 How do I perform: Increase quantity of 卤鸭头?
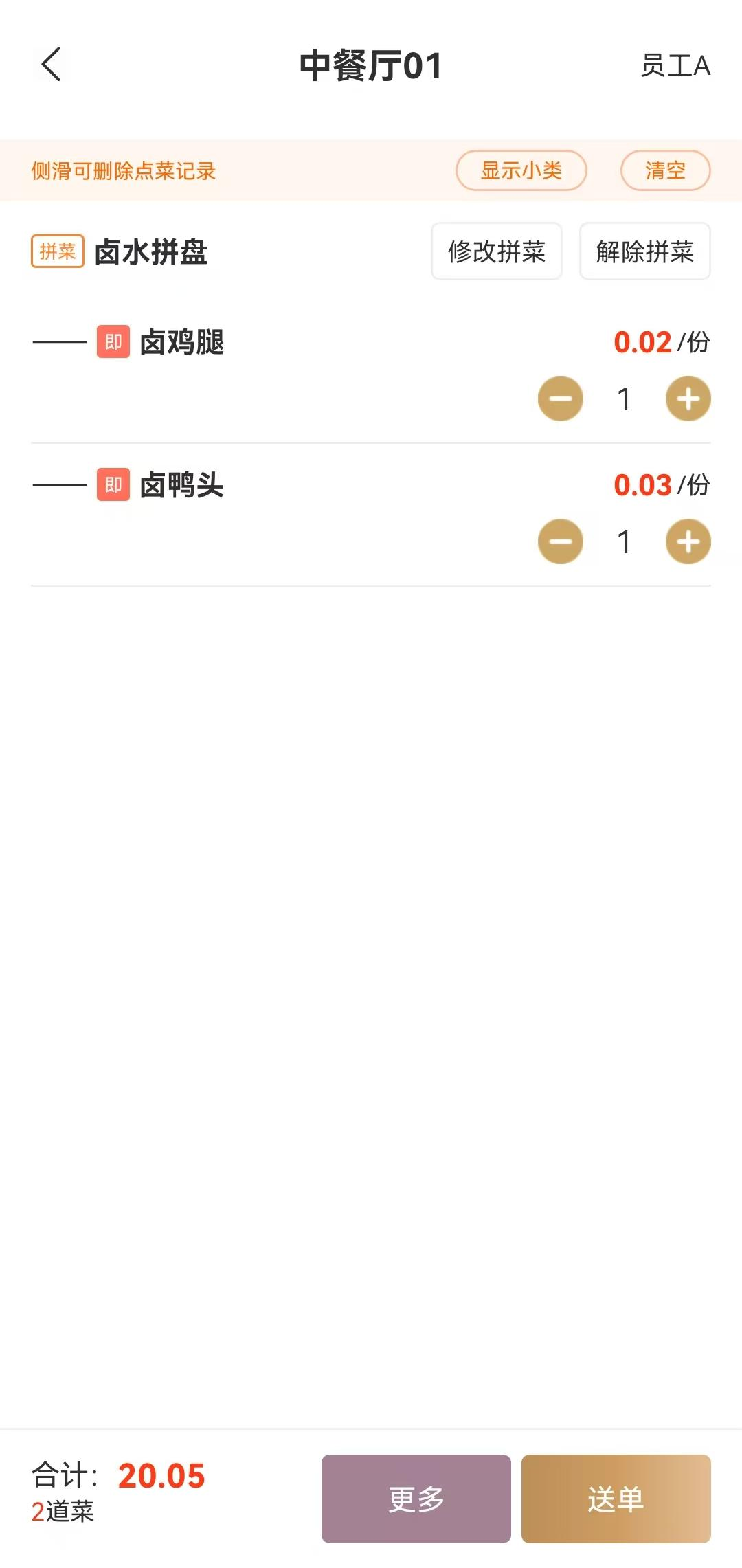tap(688, 541)
